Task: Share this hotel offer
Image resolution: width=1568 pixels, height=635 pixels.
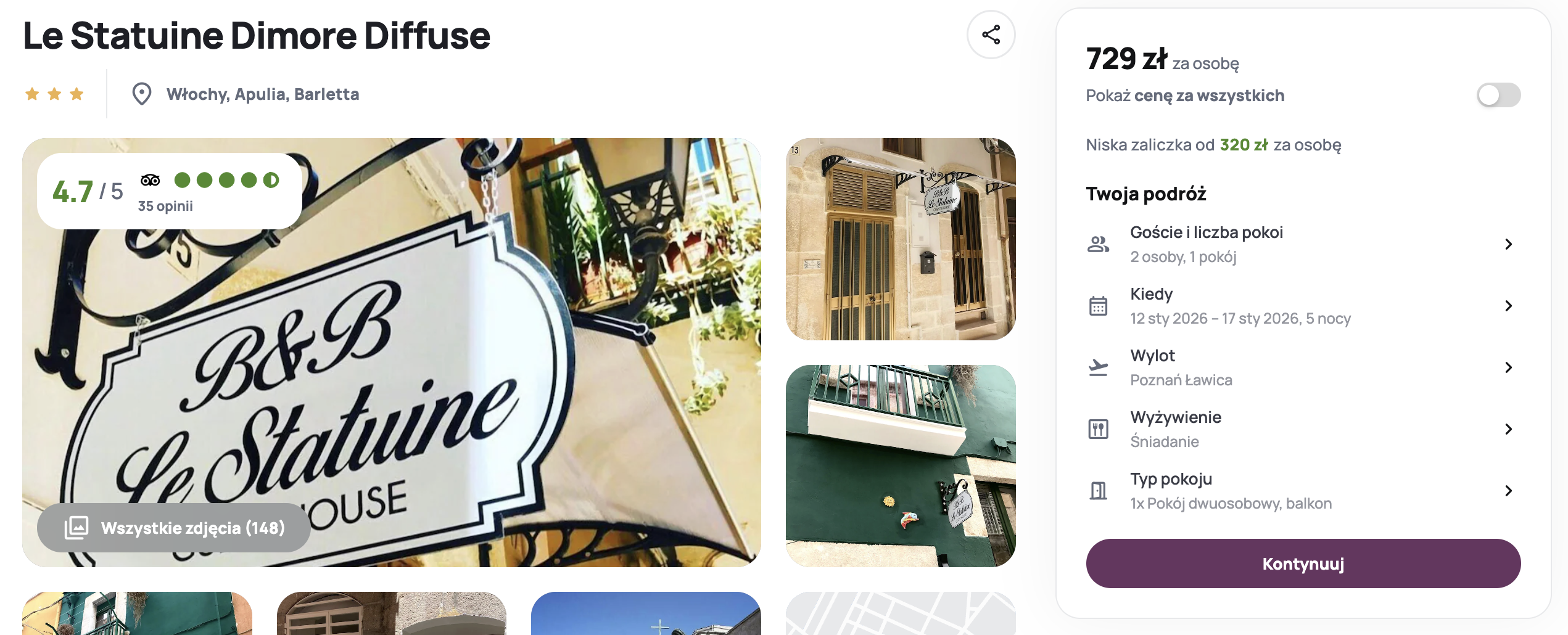Action: [x=991, y=35]
